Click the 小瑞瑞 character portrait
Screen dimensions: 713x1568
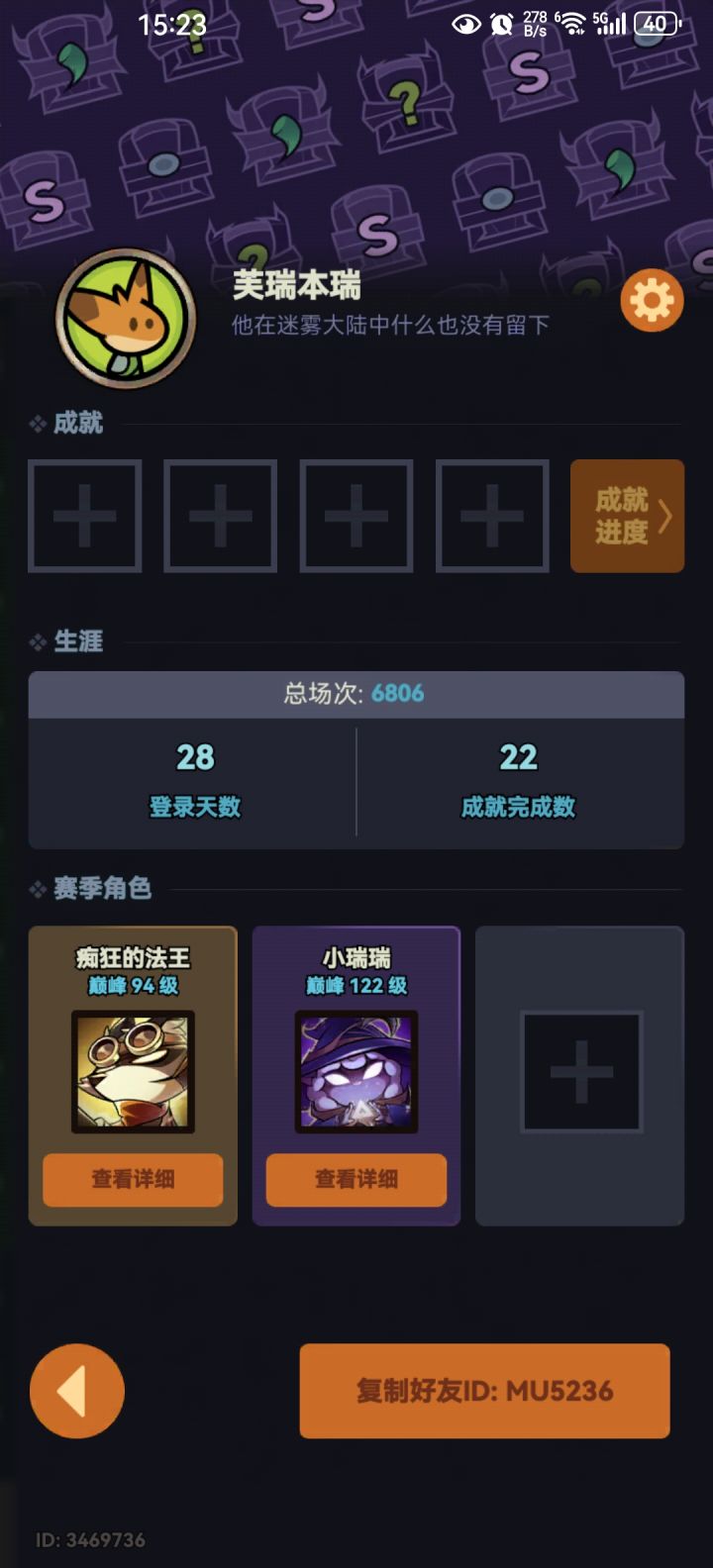click(x=356, y=1070)
